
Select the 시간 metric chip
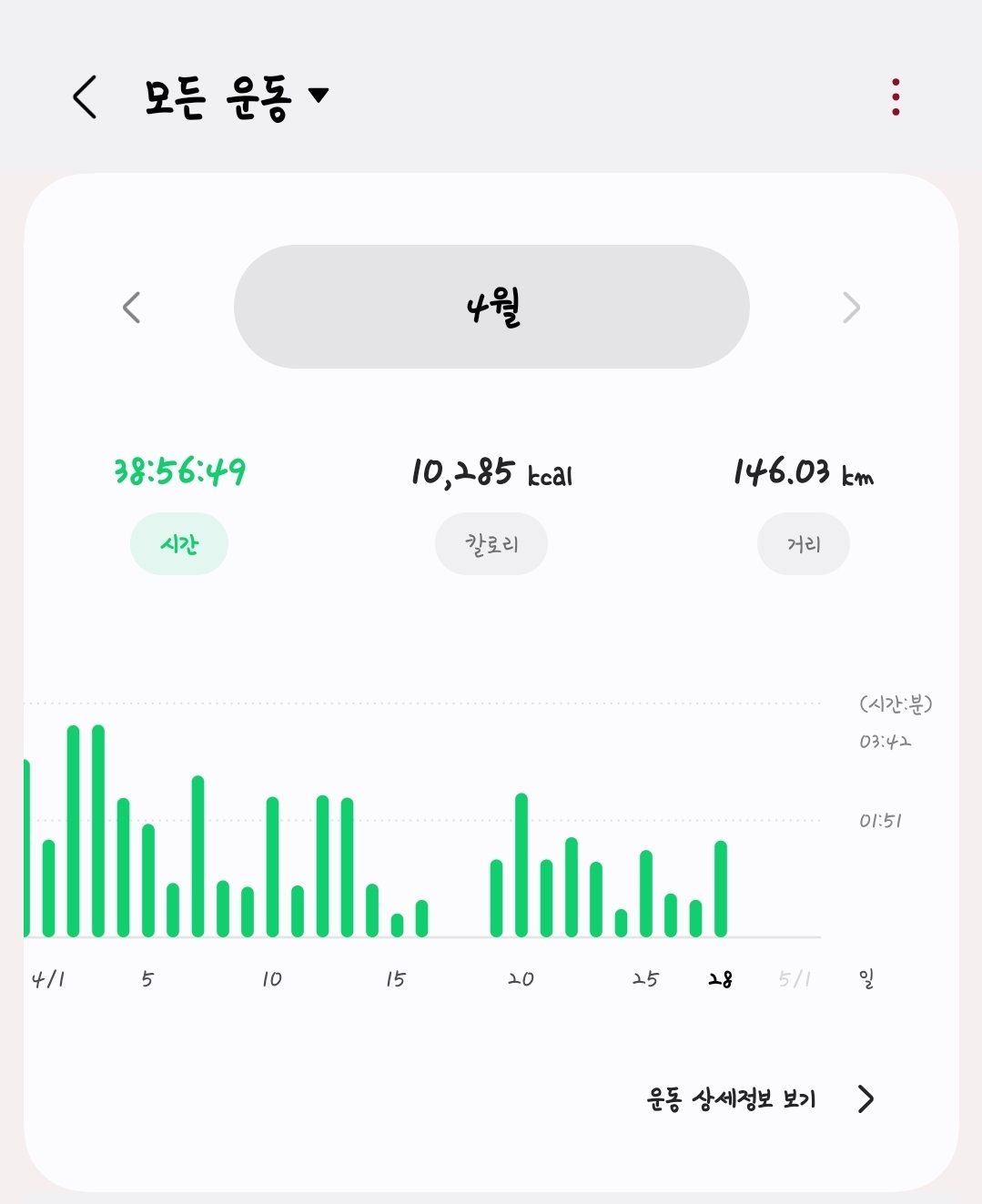[179, 544]
